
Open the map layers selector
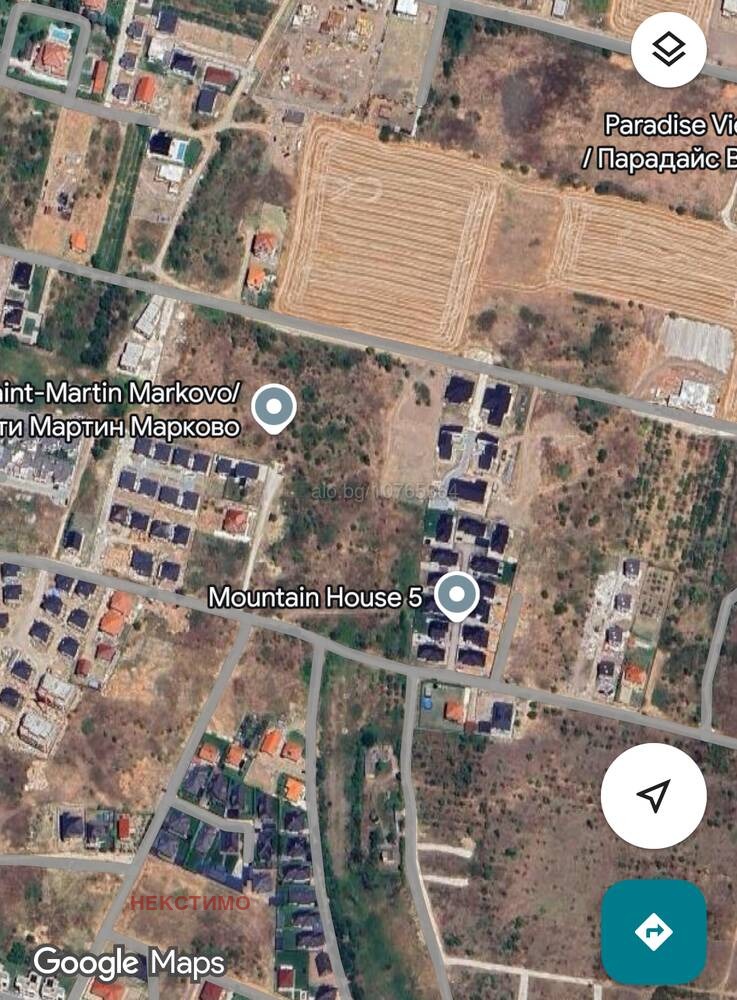tap(668, 49)
